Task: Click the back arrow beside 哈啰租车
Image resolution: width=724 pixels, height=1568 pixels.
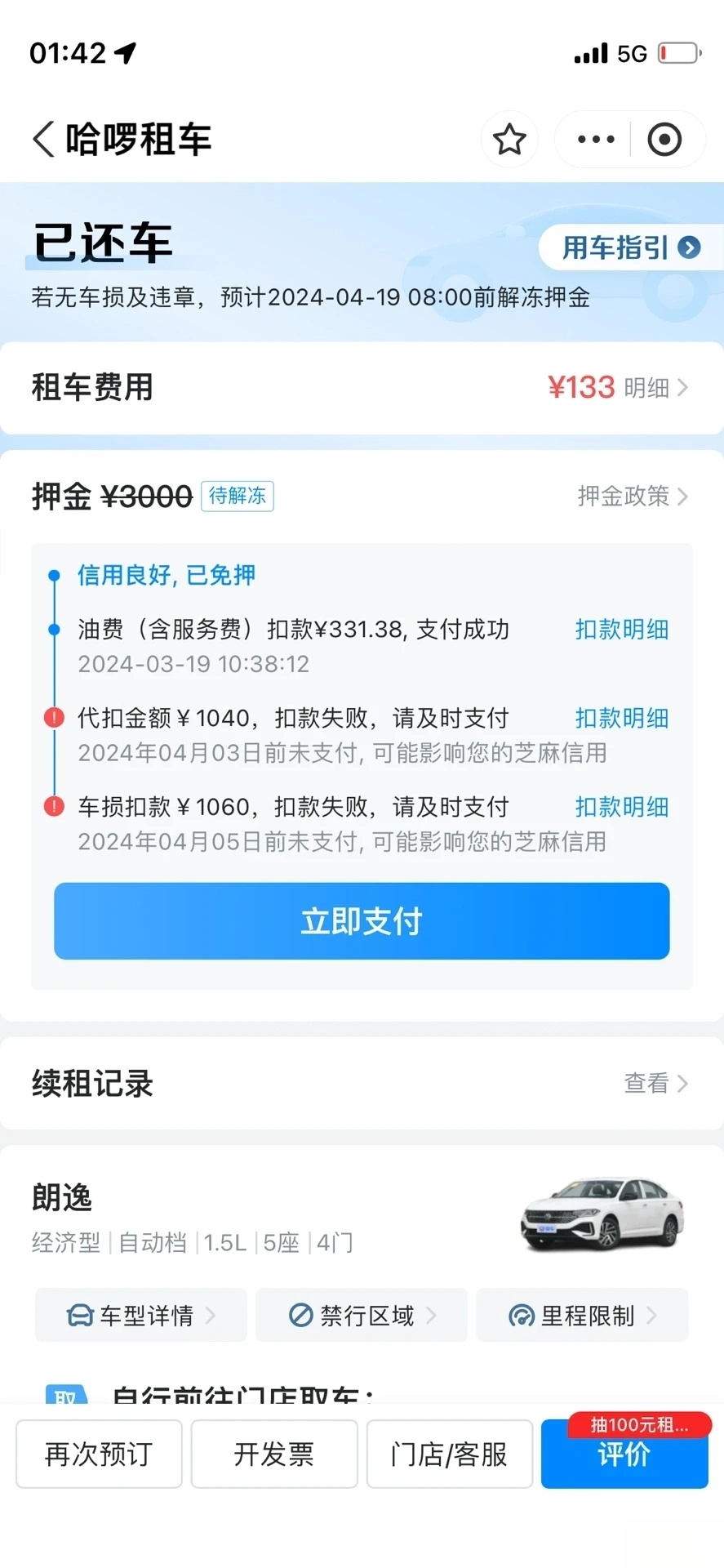Action: point(43,139)
